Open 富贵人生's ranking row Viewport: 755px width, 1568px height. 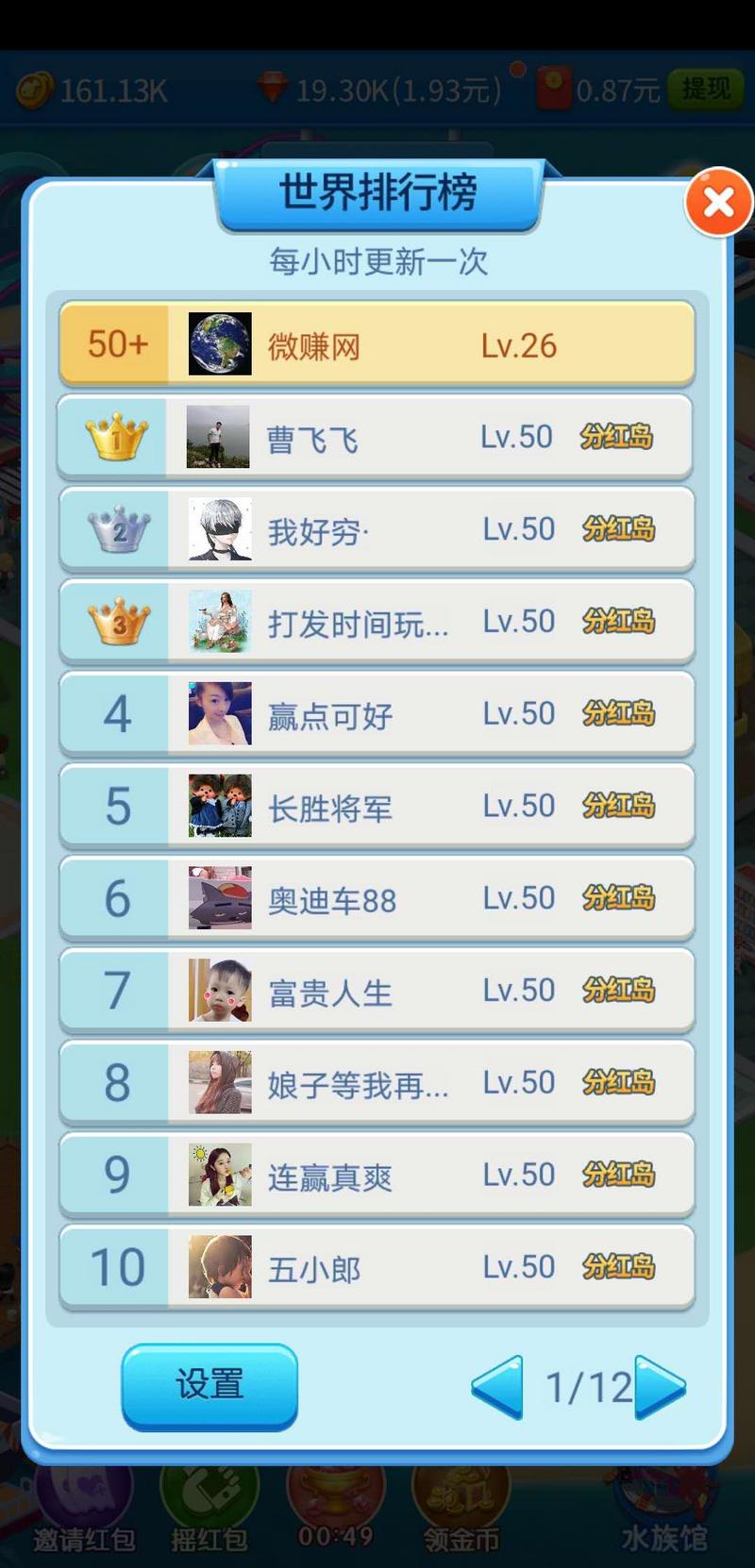point(377,991)
